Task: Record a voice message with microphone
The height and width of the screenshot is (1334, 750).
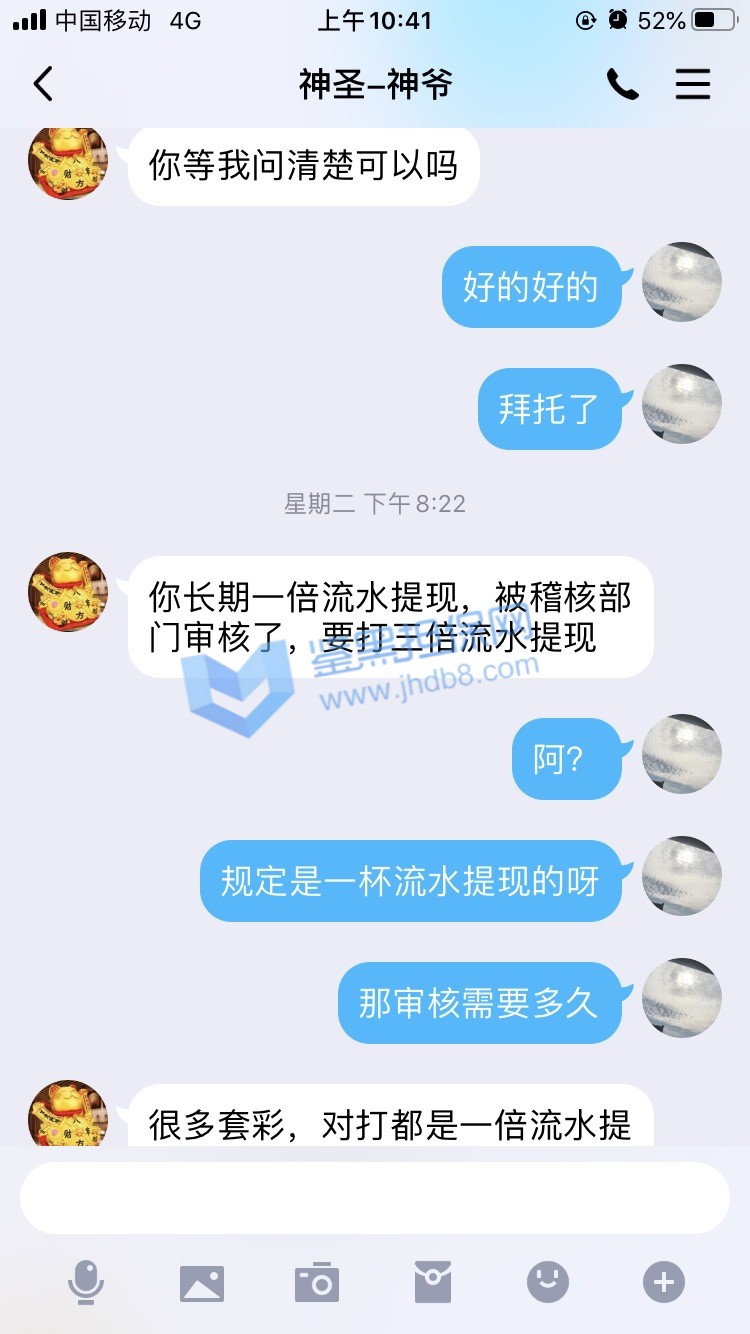Action: coord(86,1282)
